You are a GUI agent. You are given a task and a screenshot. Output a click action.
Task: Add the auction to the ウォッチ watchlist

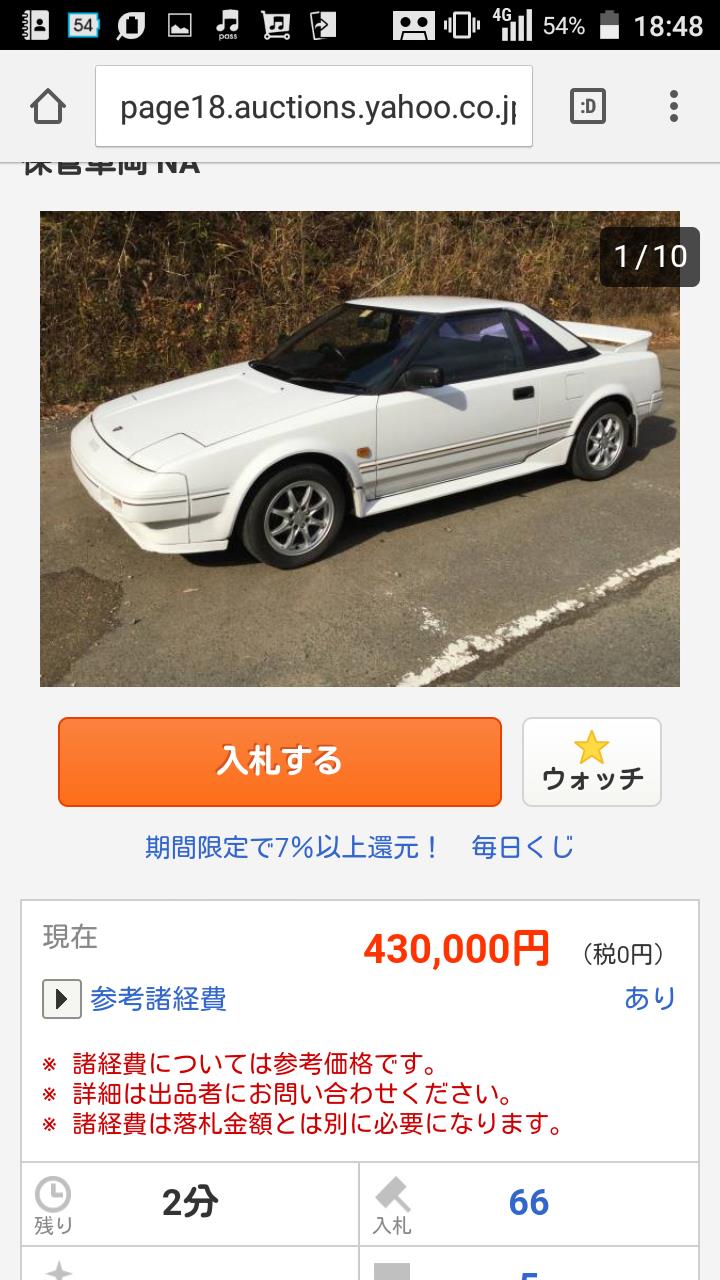click(591, 761)
